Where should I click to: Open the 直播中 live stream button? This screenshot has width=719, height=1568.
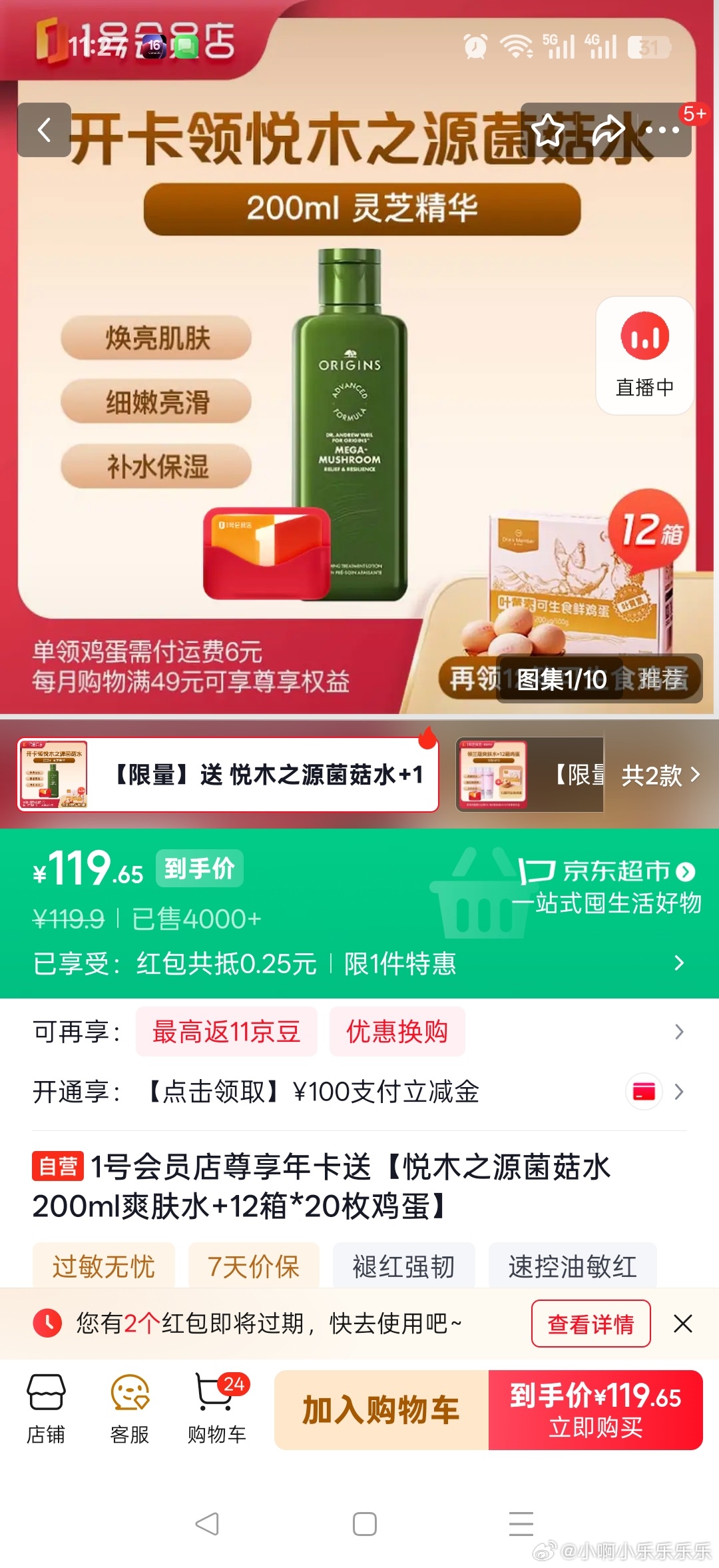pos(644,356)
